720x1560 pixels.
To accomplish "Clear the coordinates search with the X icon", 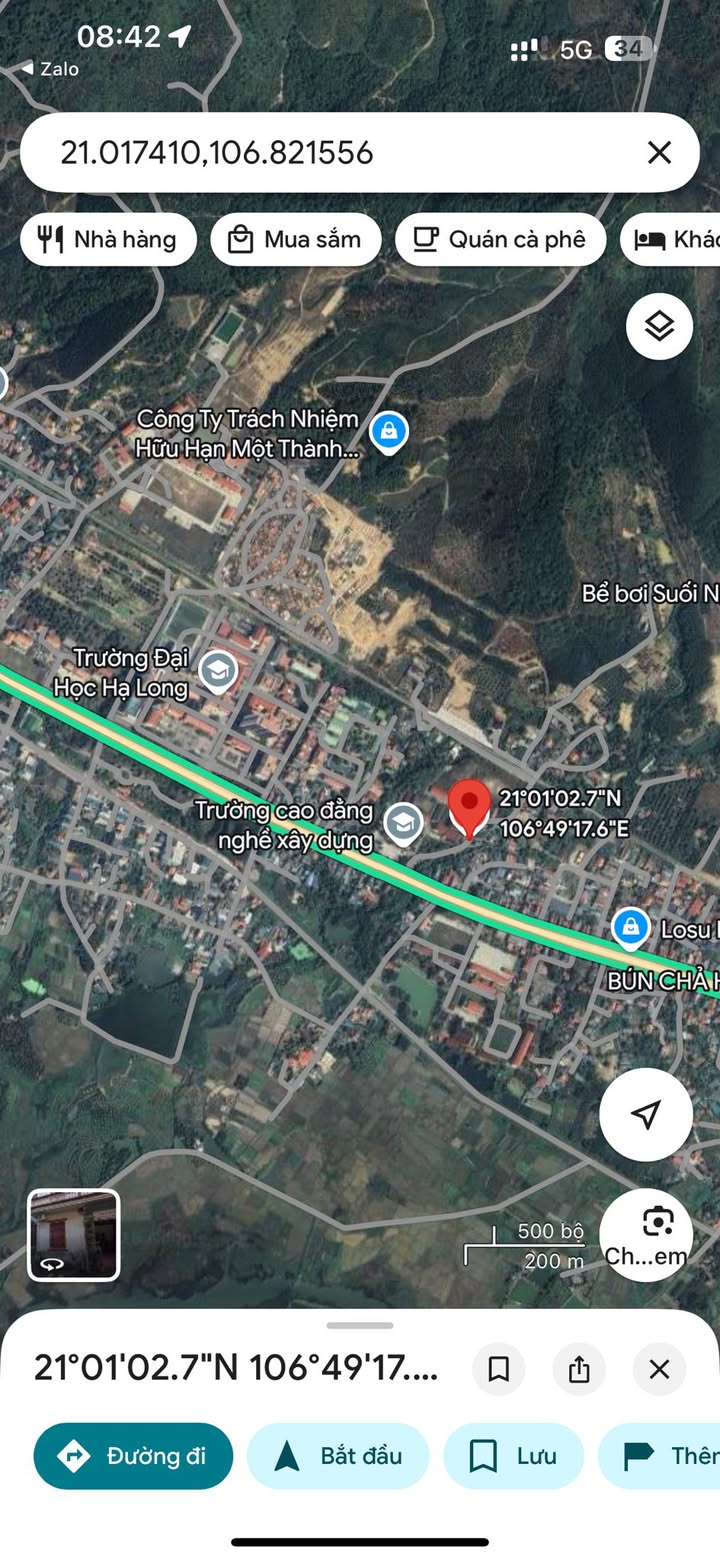I will pos(659,152).
